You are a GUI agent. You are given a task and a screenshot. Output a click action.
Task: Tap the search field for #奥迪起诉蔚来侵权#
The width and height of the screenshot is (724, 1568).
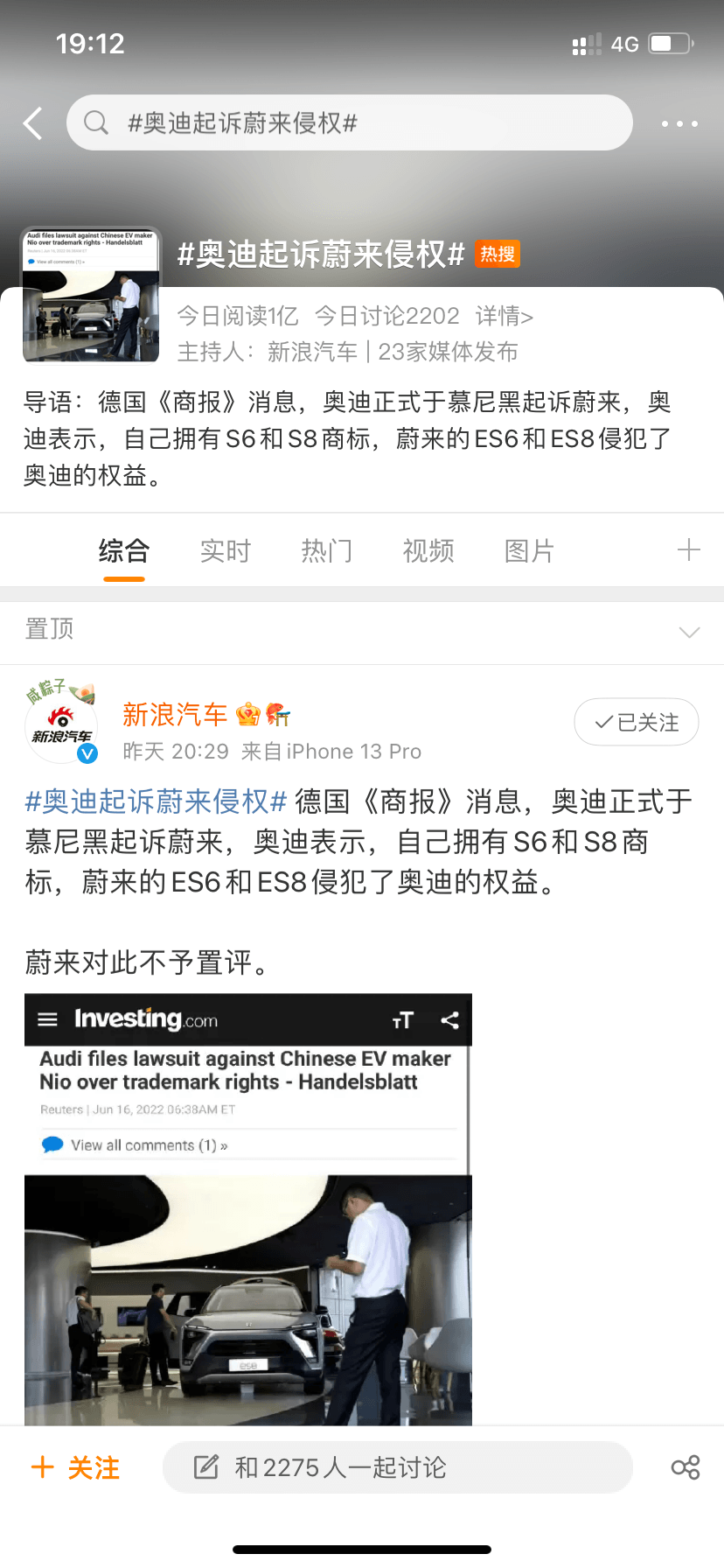(350, 123)
